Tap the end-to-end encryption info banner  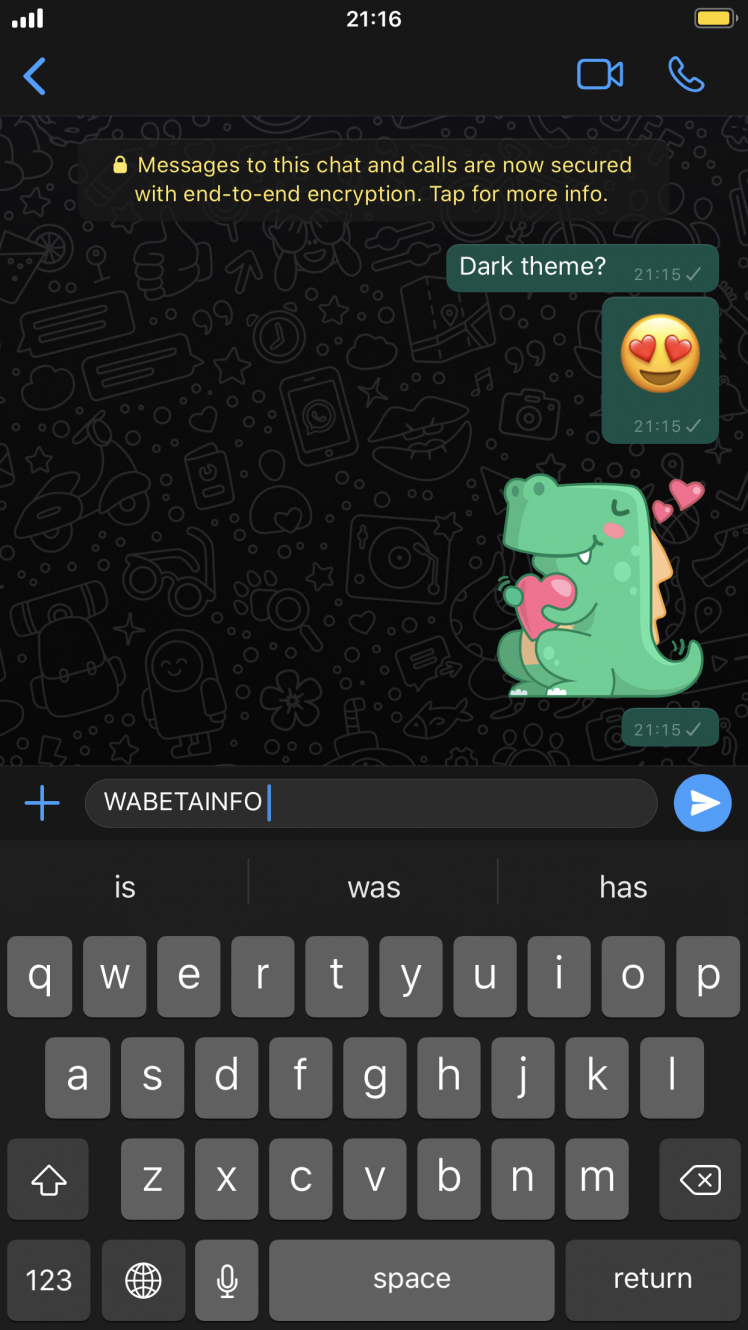point(374,179)
